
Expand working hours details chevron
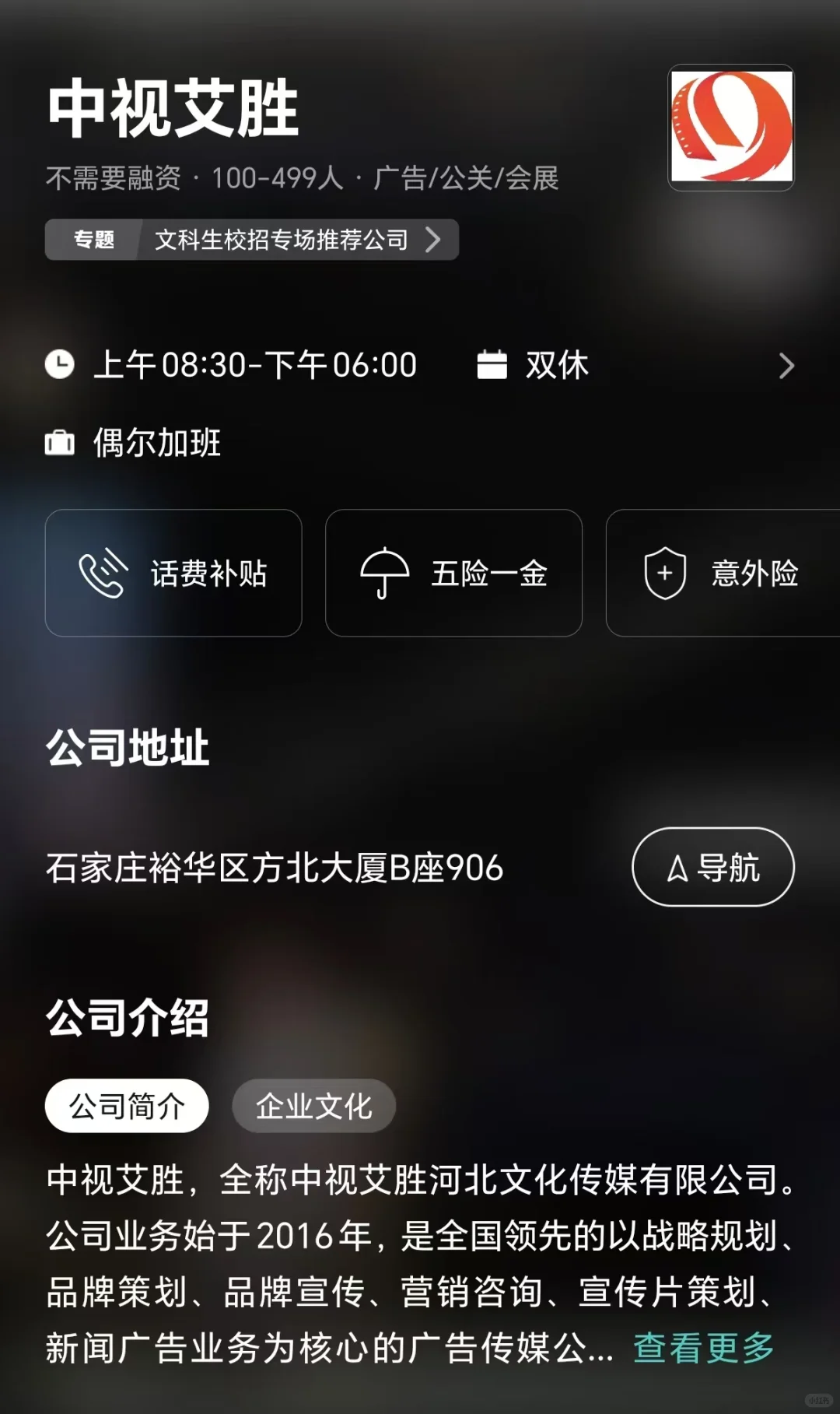(x=786, y=366)
